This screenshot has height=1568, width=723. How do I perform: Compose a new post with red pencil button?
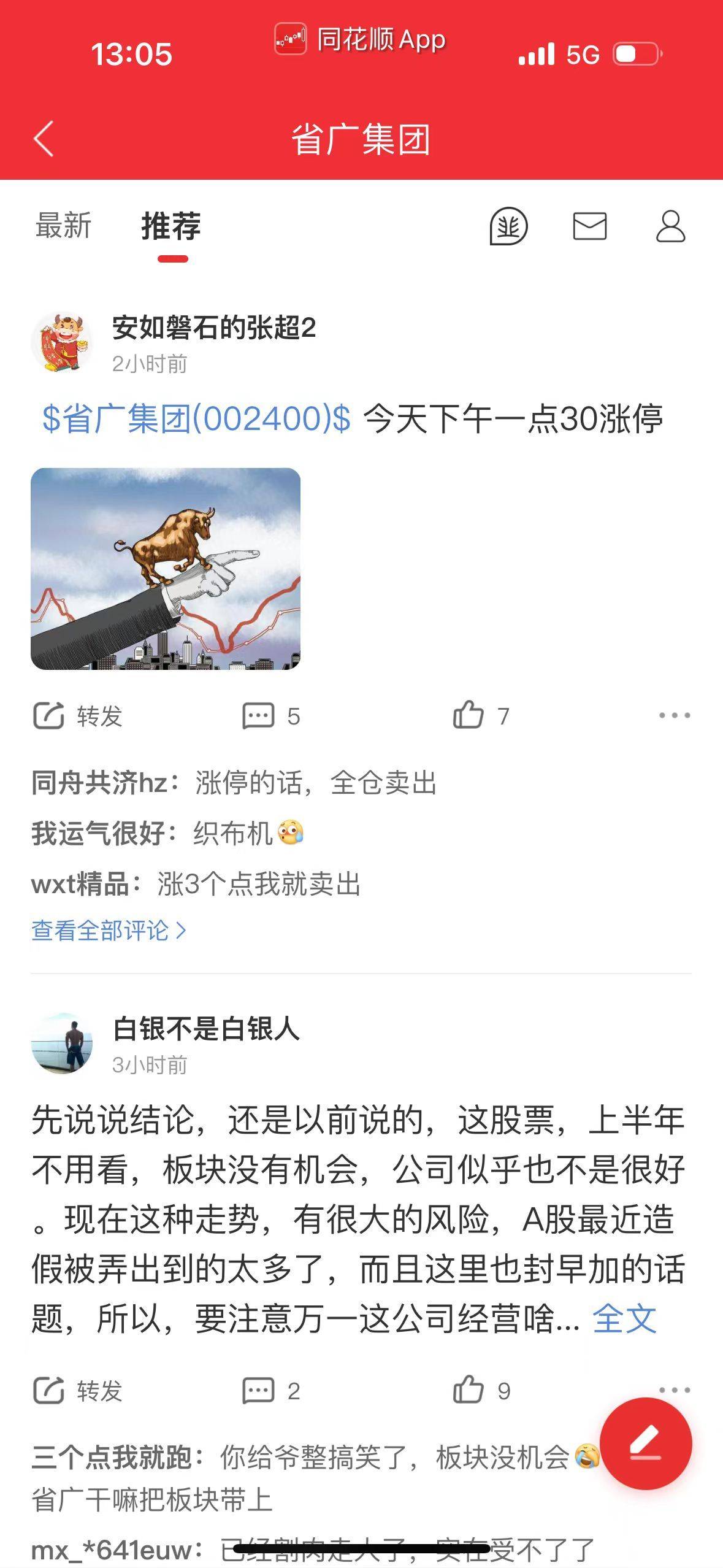[x=646, y=1443]
